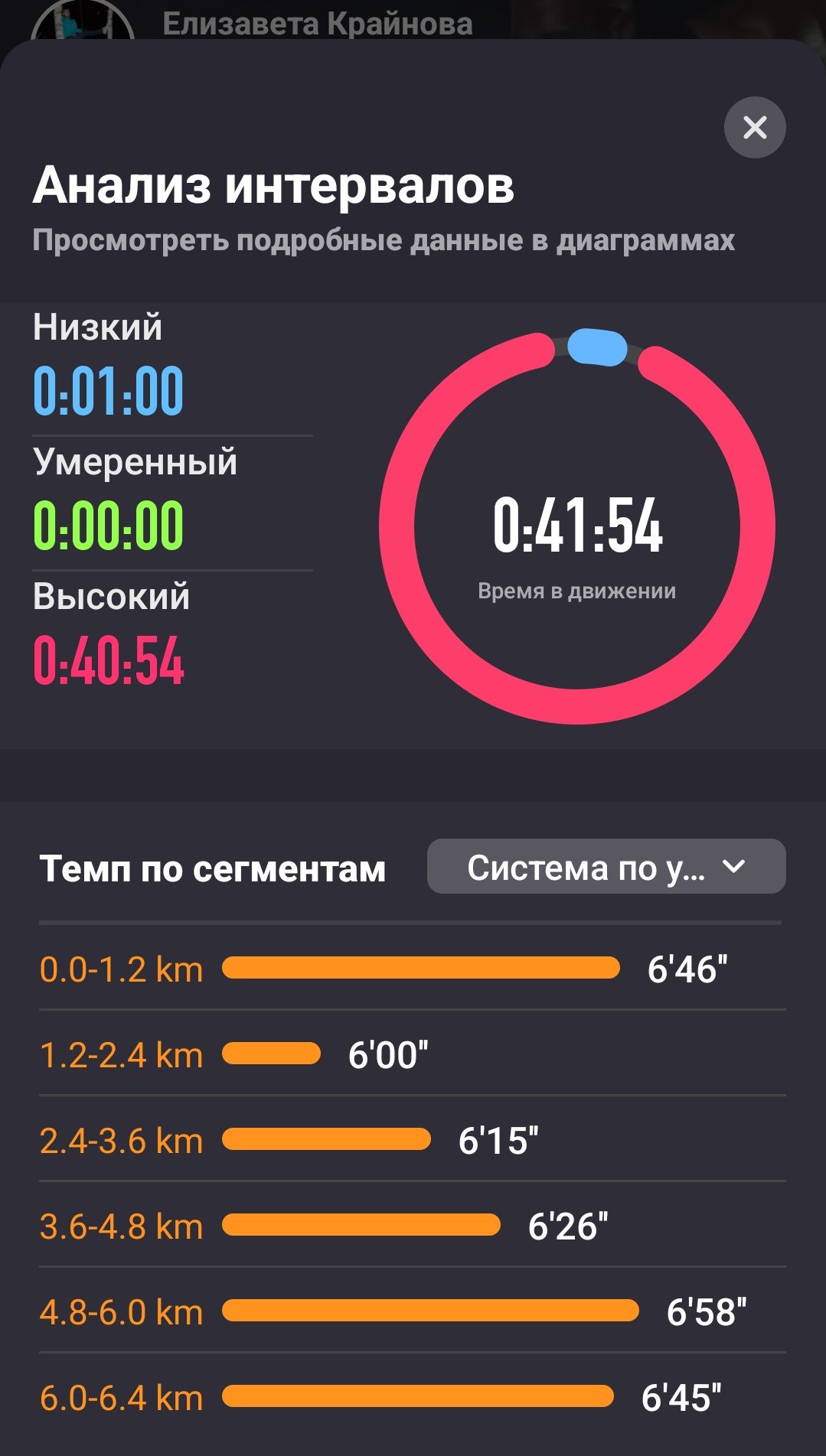
Task: Open the segment system dropdown
Action: coord(606,866)
